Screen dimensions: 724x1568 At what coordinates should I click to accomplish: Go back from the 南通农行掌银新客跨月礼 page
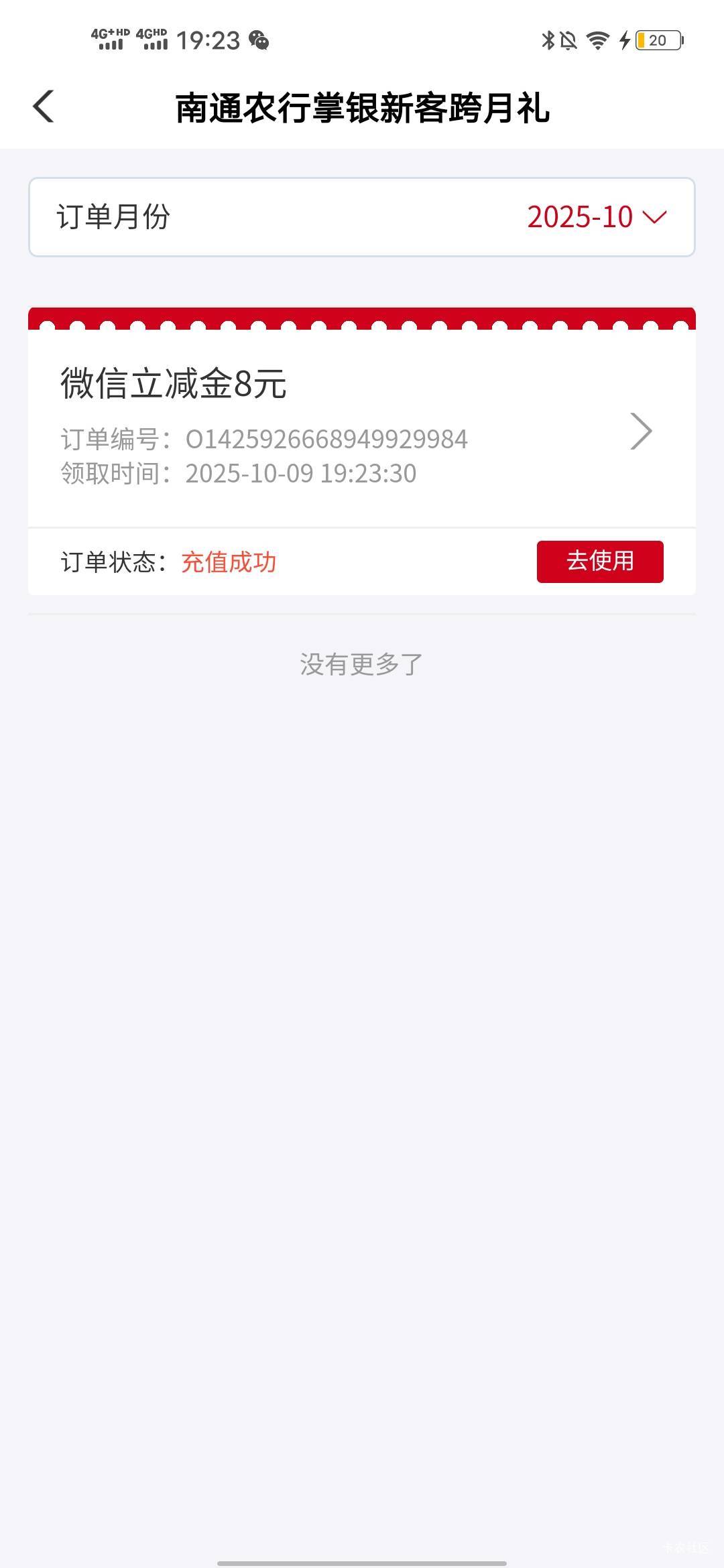(x=44, y=107)
